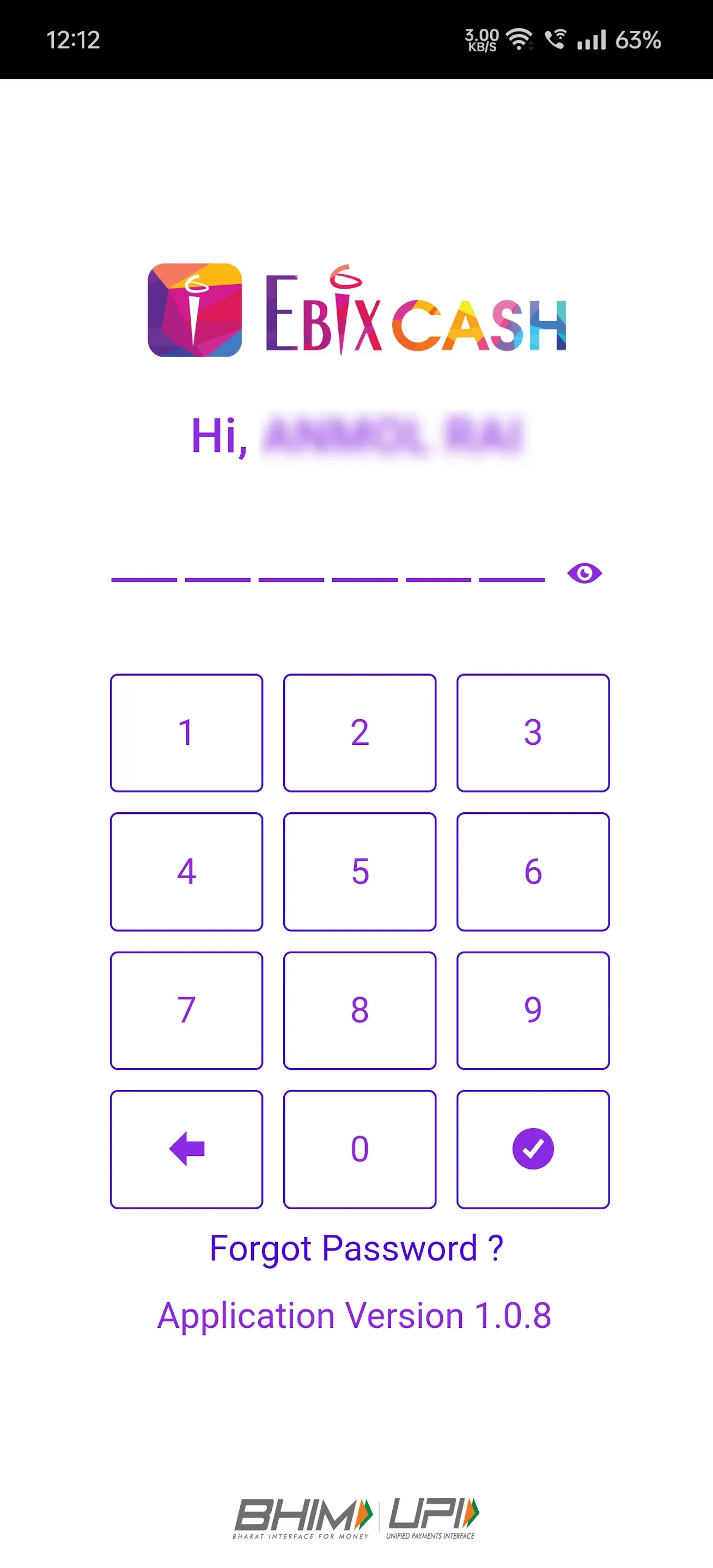Select digit 3 on the PIN pad
The image size is (713, 1568).
(x=533, y=732)
